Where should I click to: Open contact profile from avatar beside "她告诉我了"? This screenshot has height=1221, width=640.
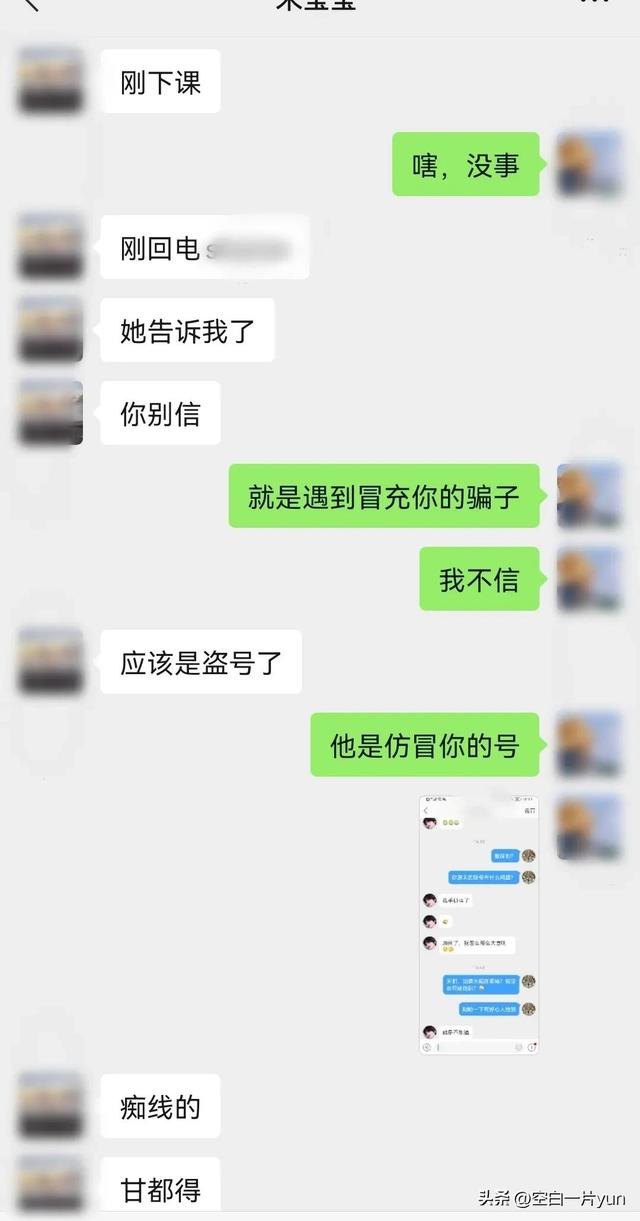(x=50, y=330)
